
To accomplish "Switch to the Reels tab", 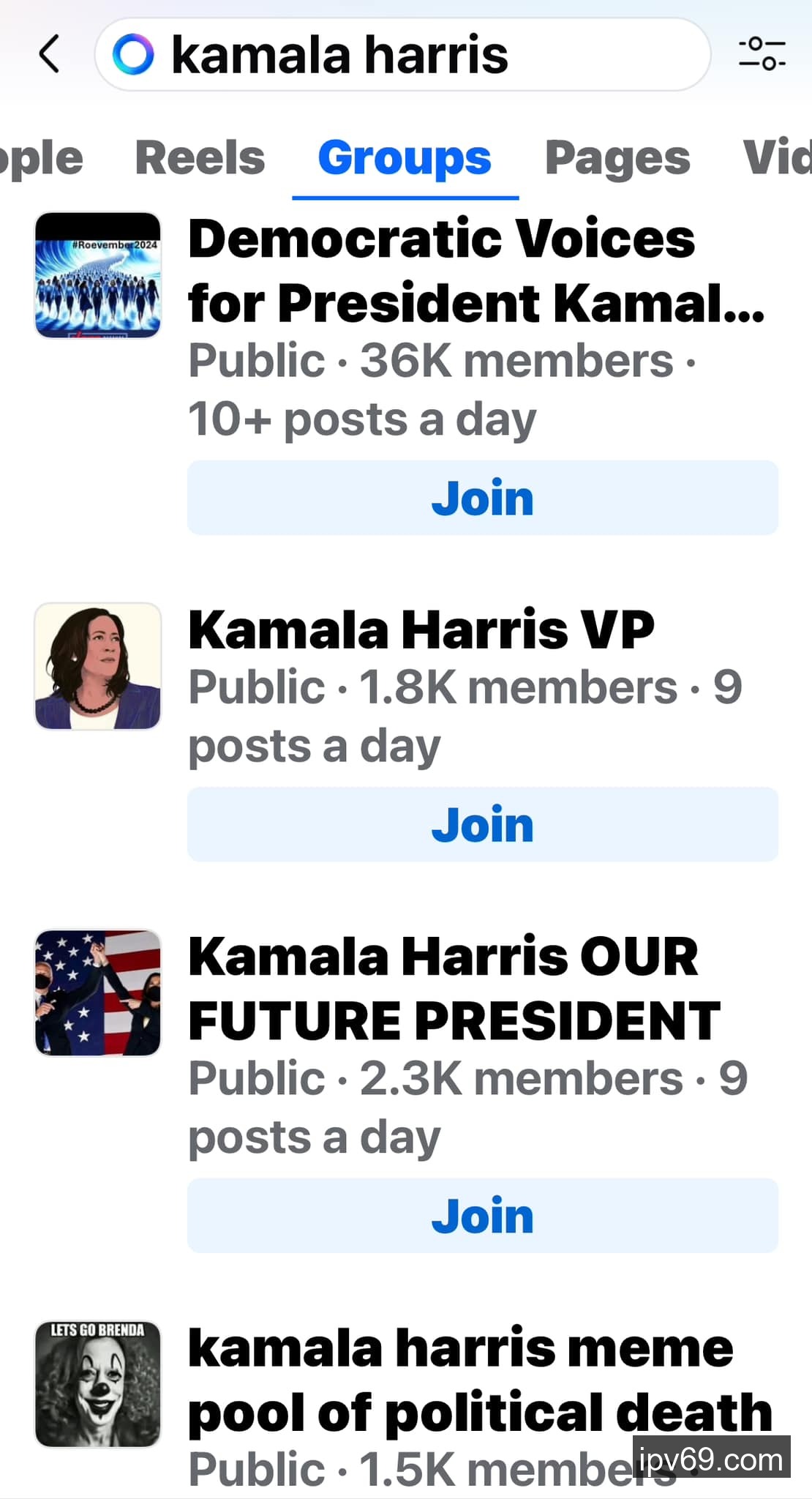I will click(200, 158).
